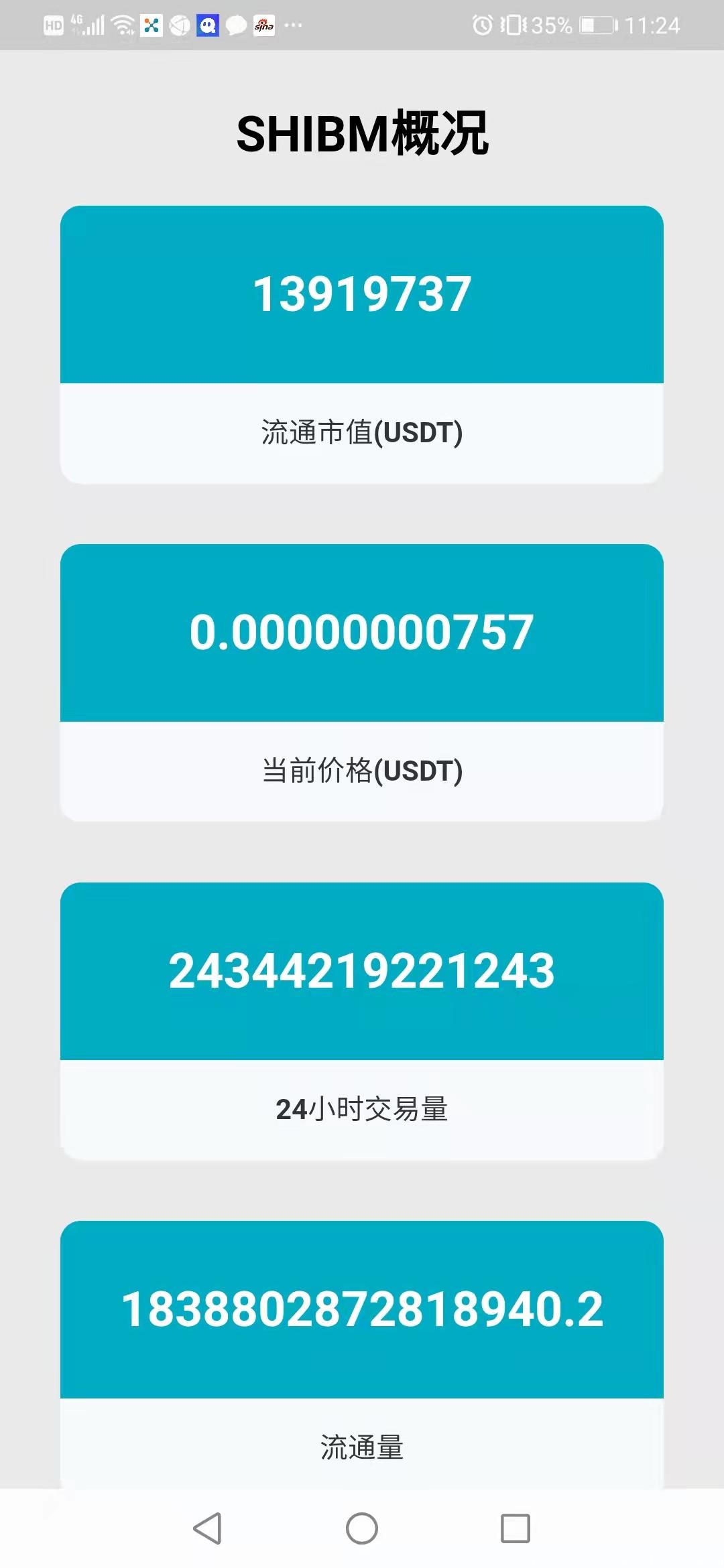724x1568 pixels.
Task: Tap the chat bubble notification icon
Action: click(x=235, y=25)
